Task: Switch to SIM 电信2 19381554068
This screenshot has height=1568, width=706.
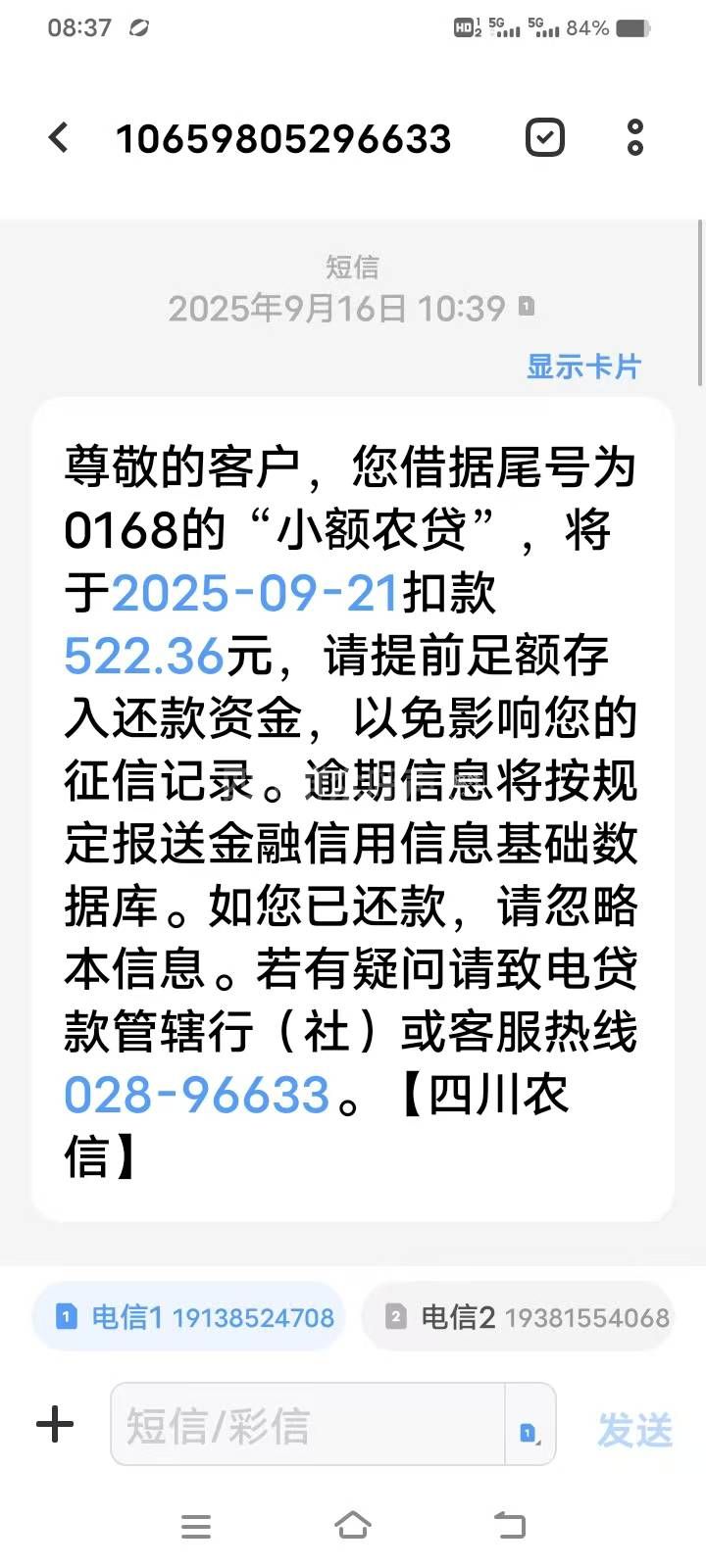Action: 518,1317
